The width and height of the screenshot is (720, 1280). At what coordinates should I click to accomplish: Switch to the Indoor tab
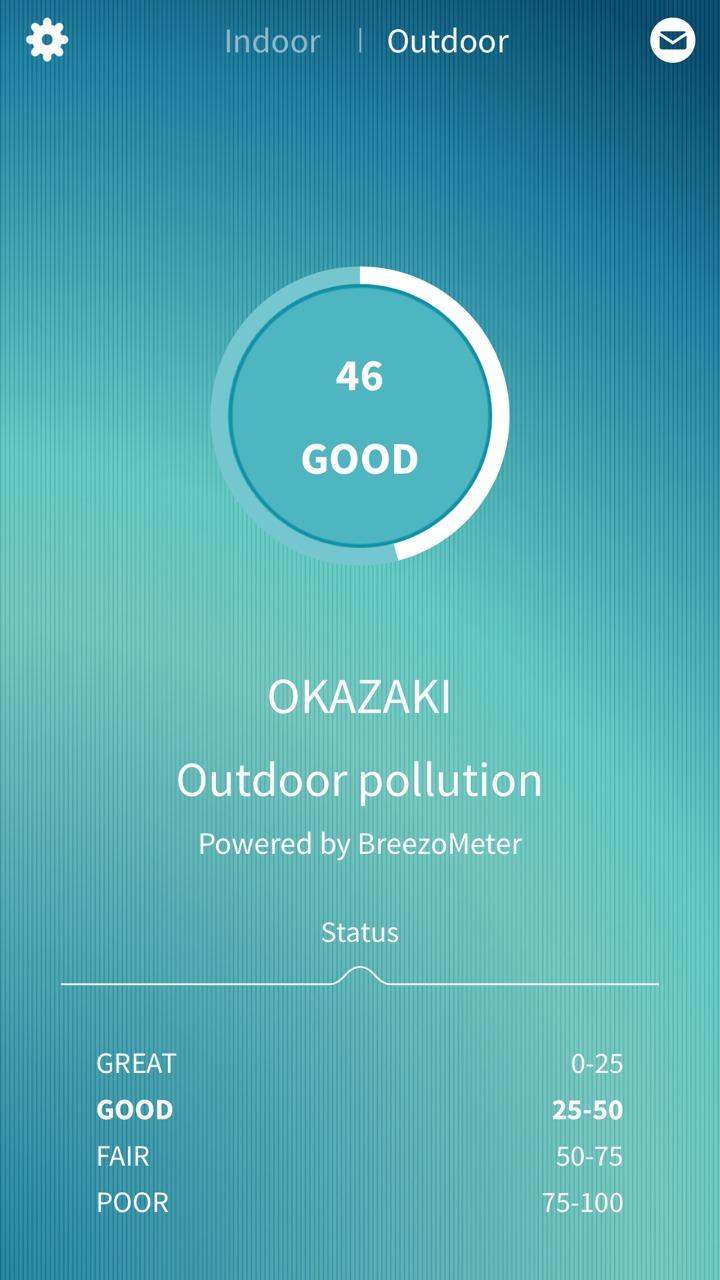coord(272,41)
